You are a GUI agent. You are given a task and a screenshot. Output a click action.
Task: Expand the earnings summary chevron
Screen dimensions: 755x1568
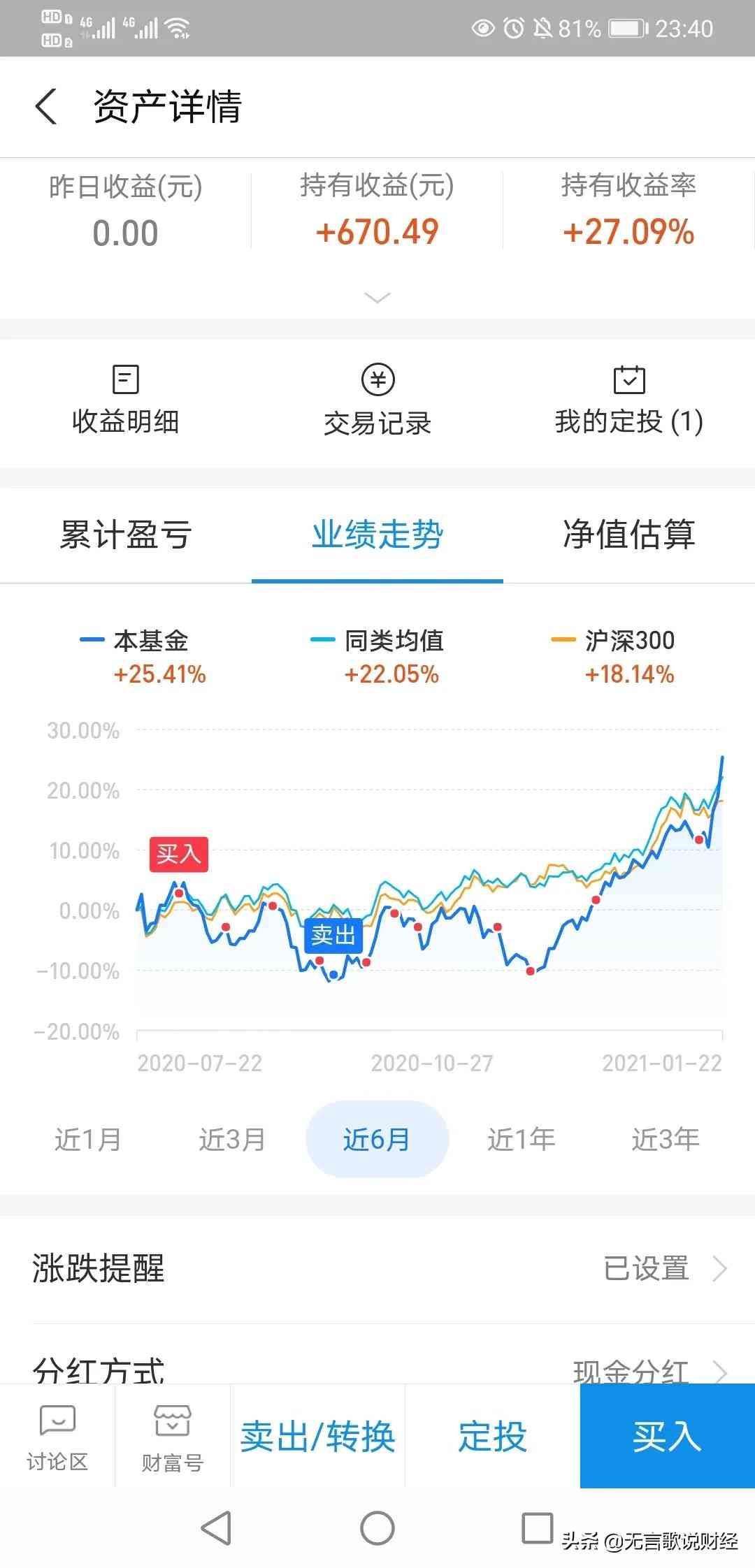[x=377, y=298]
